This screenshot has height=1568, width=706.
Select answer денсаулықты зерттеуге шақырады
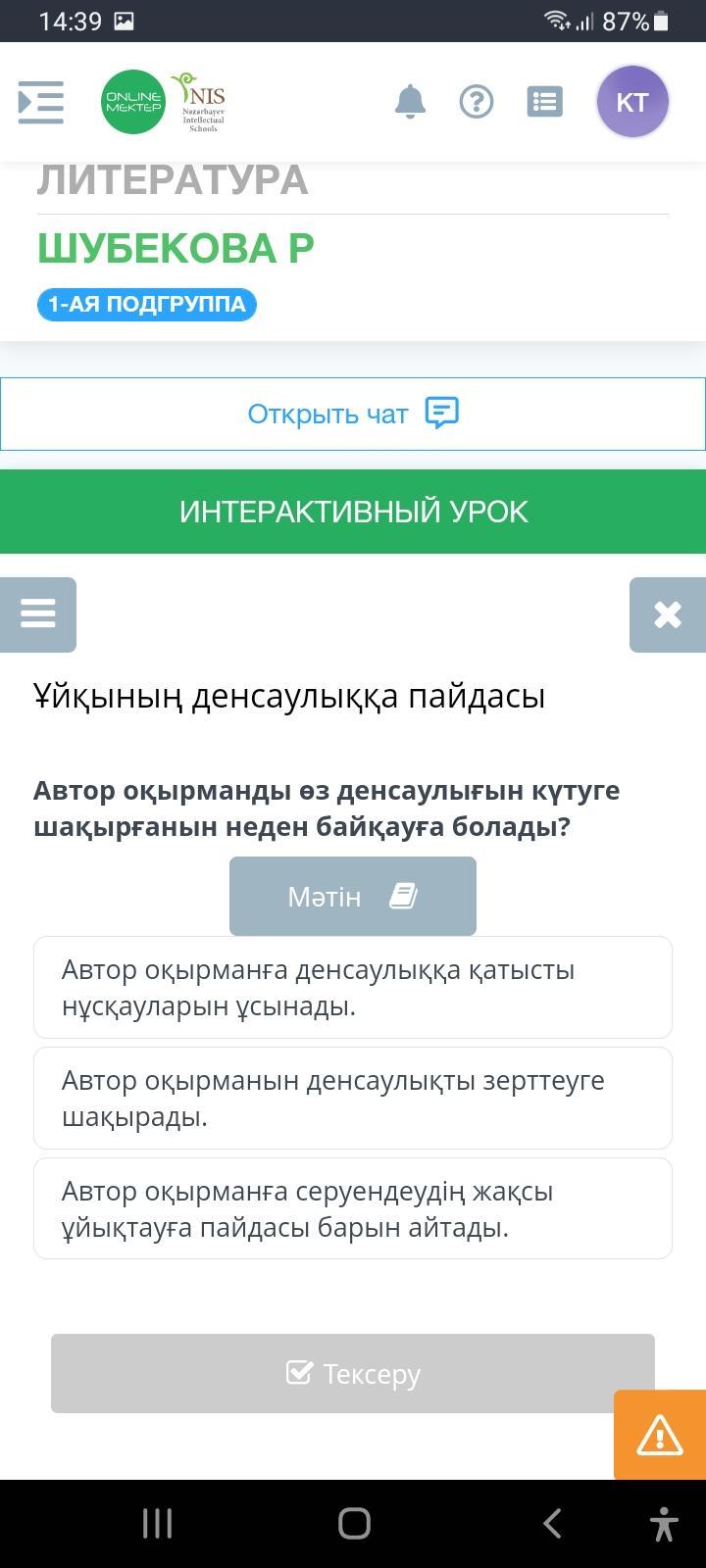tap(353, 1098)
